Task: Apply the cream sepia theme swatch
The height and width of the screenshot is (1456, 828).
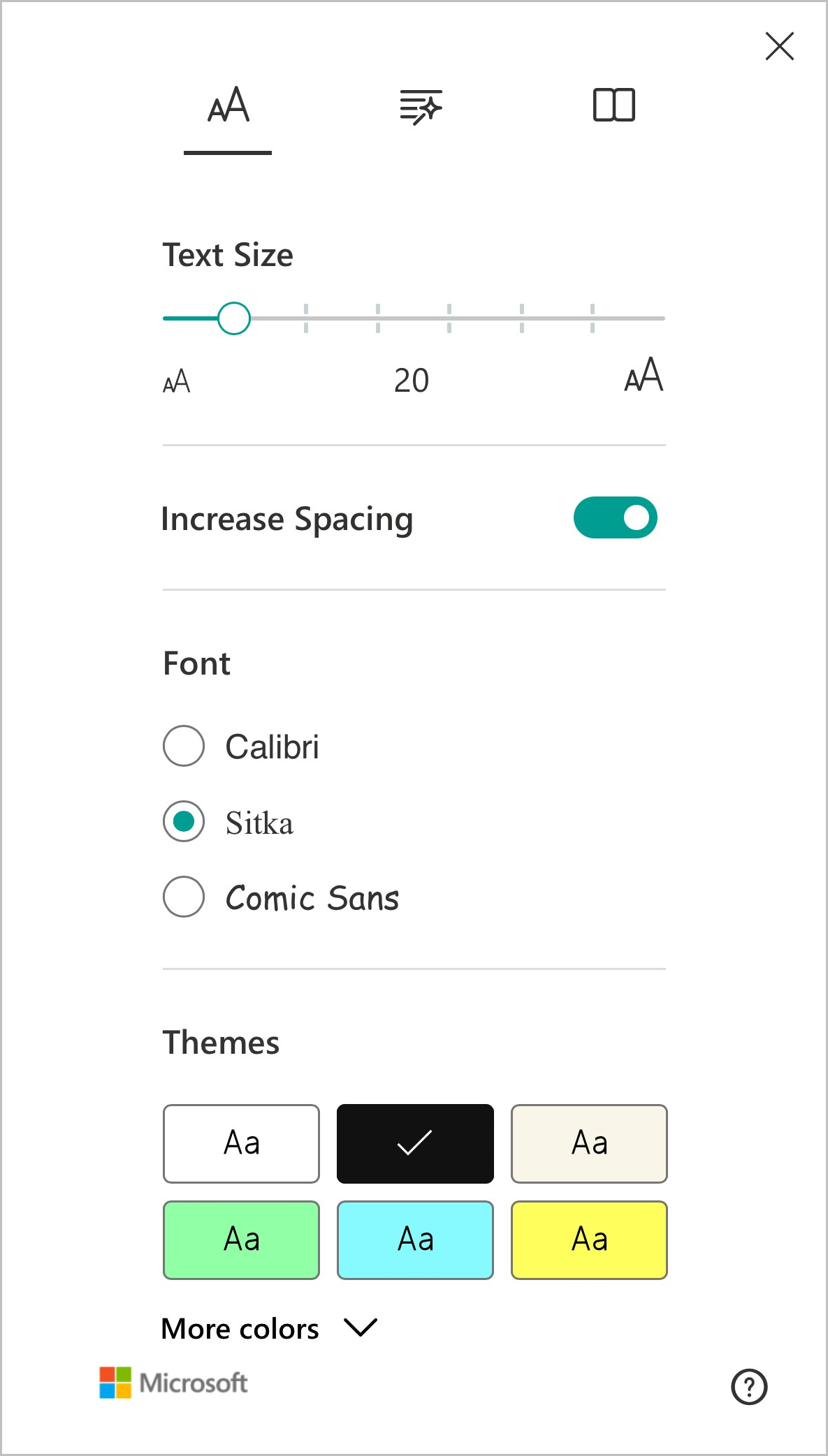Action: tap(589, 1144)
